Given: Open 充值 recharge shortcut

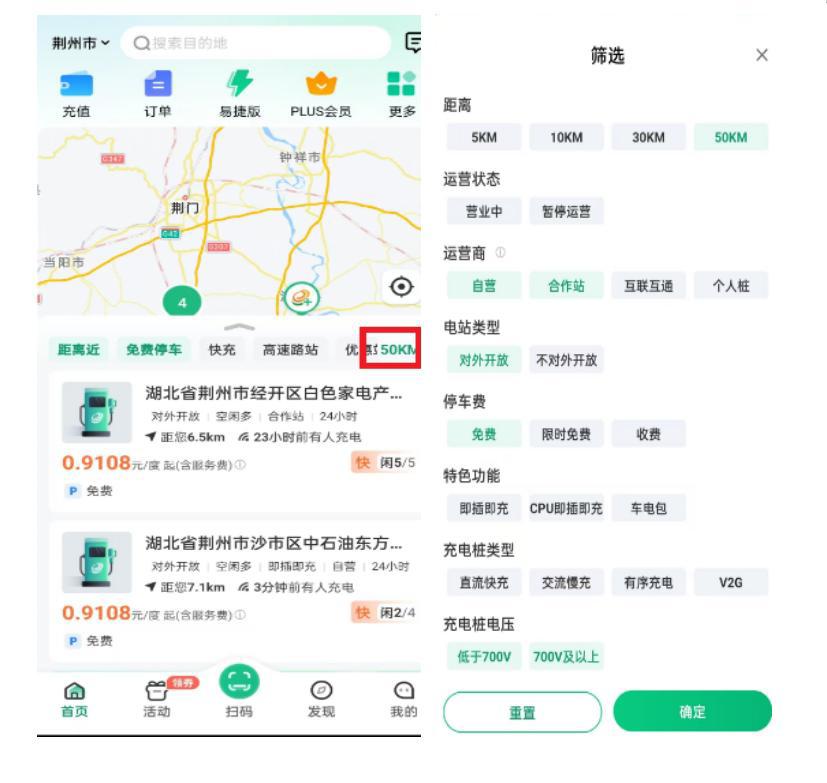Looking at the screenshot, I should tap(75, 95).
